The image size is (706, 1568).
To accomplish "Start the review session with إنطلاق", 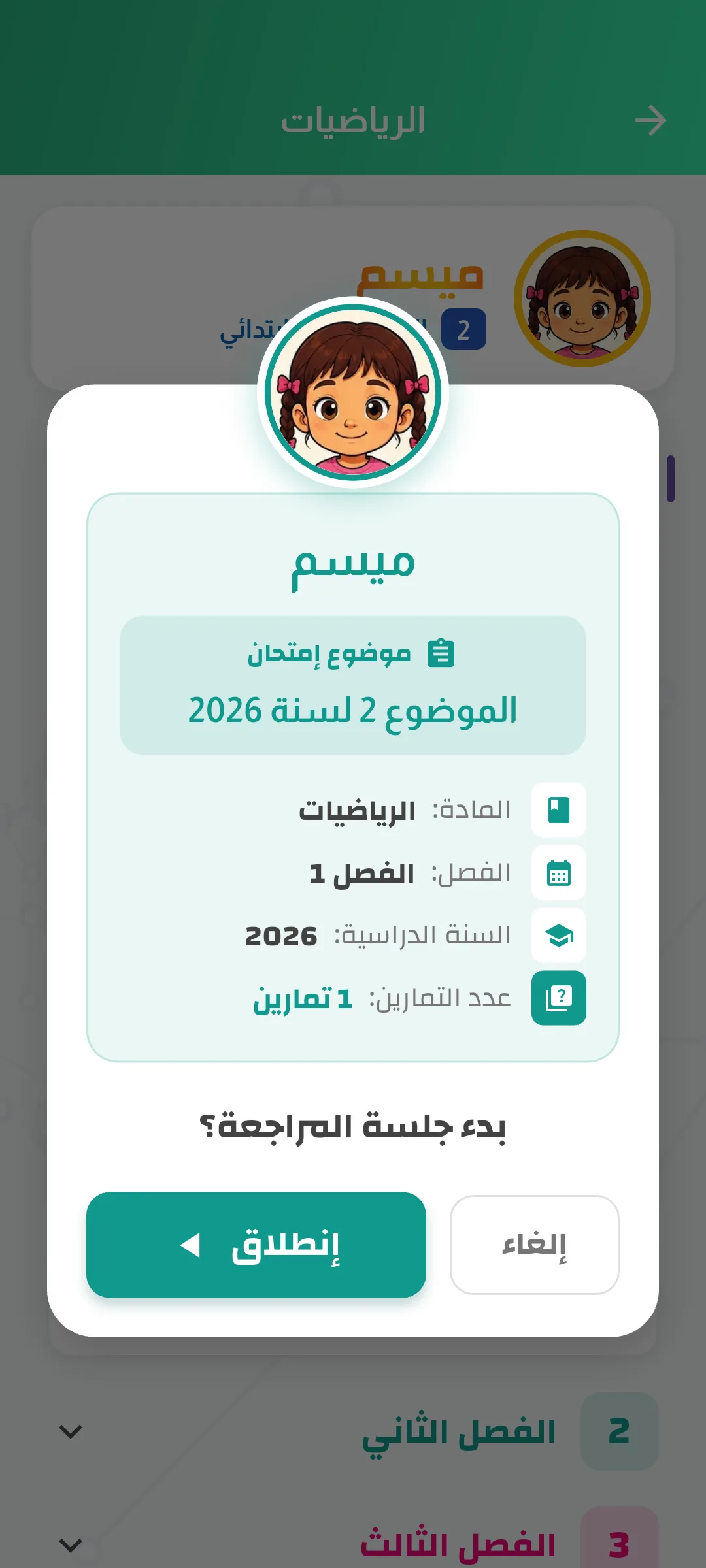I will coord(256,1245).
